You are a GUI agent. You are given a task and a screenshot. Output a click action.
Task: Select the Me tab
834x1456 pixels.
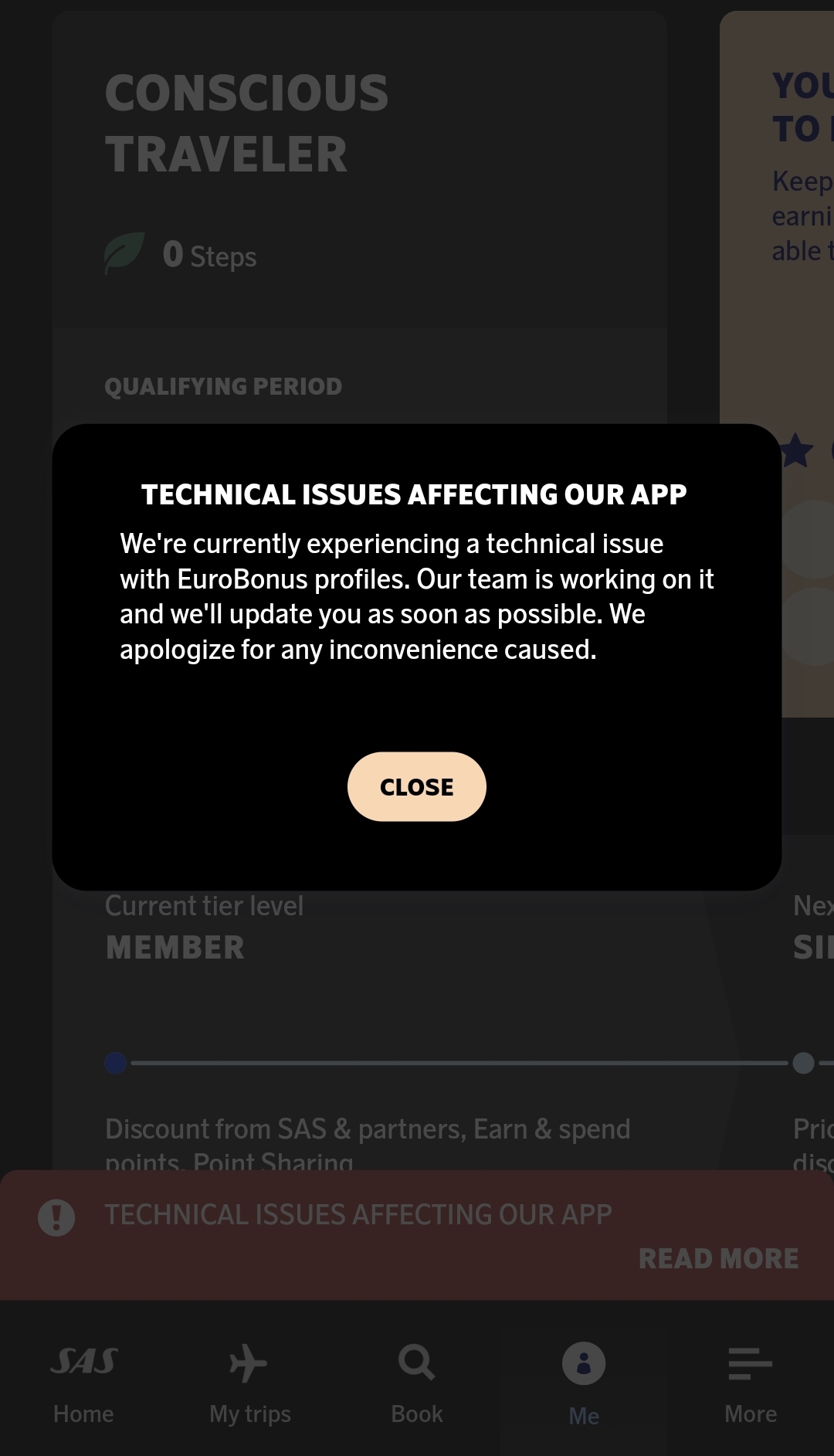pos(584,1382)
